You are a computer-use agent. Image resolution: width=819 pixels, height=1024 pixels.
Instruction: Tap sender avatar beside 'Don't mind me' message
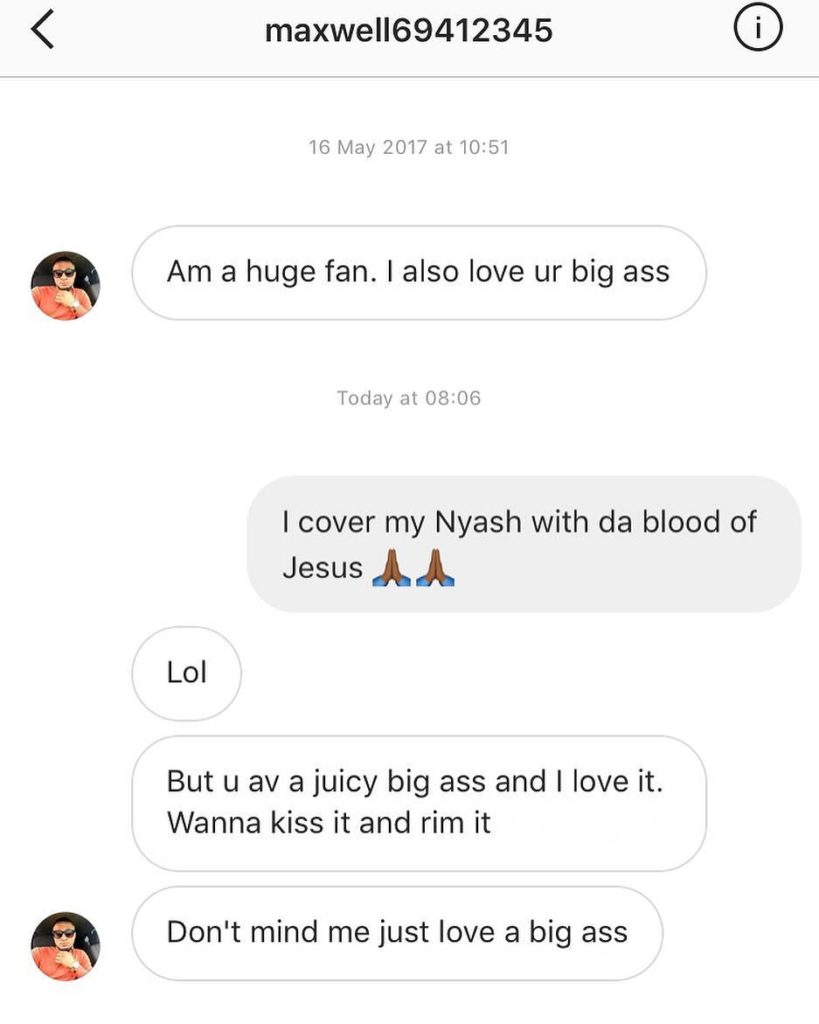point(66,945)
